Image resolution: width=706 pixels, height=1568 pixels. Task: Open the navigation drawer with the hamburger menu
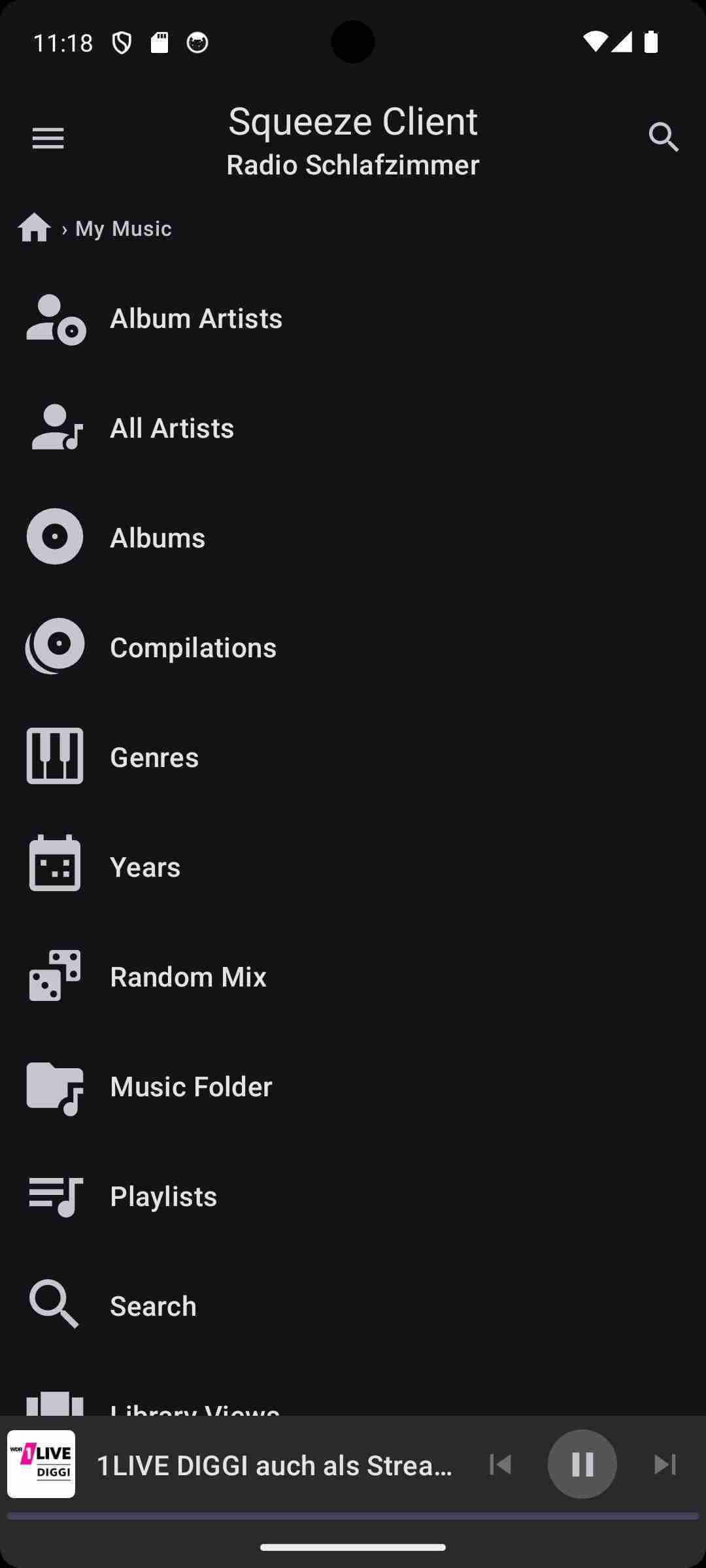coord(47,138)
